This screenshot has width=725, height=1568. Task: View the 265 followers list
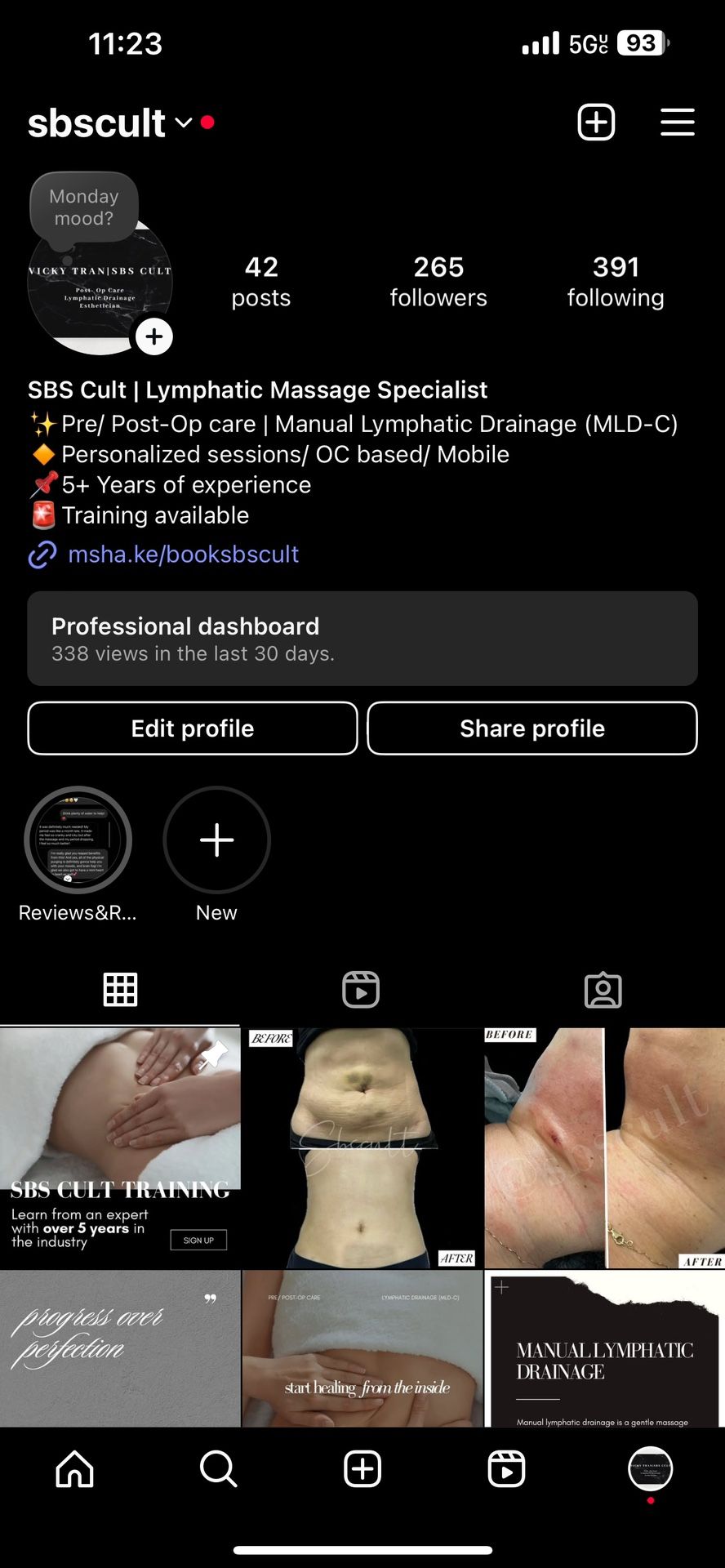pos(438,281)
